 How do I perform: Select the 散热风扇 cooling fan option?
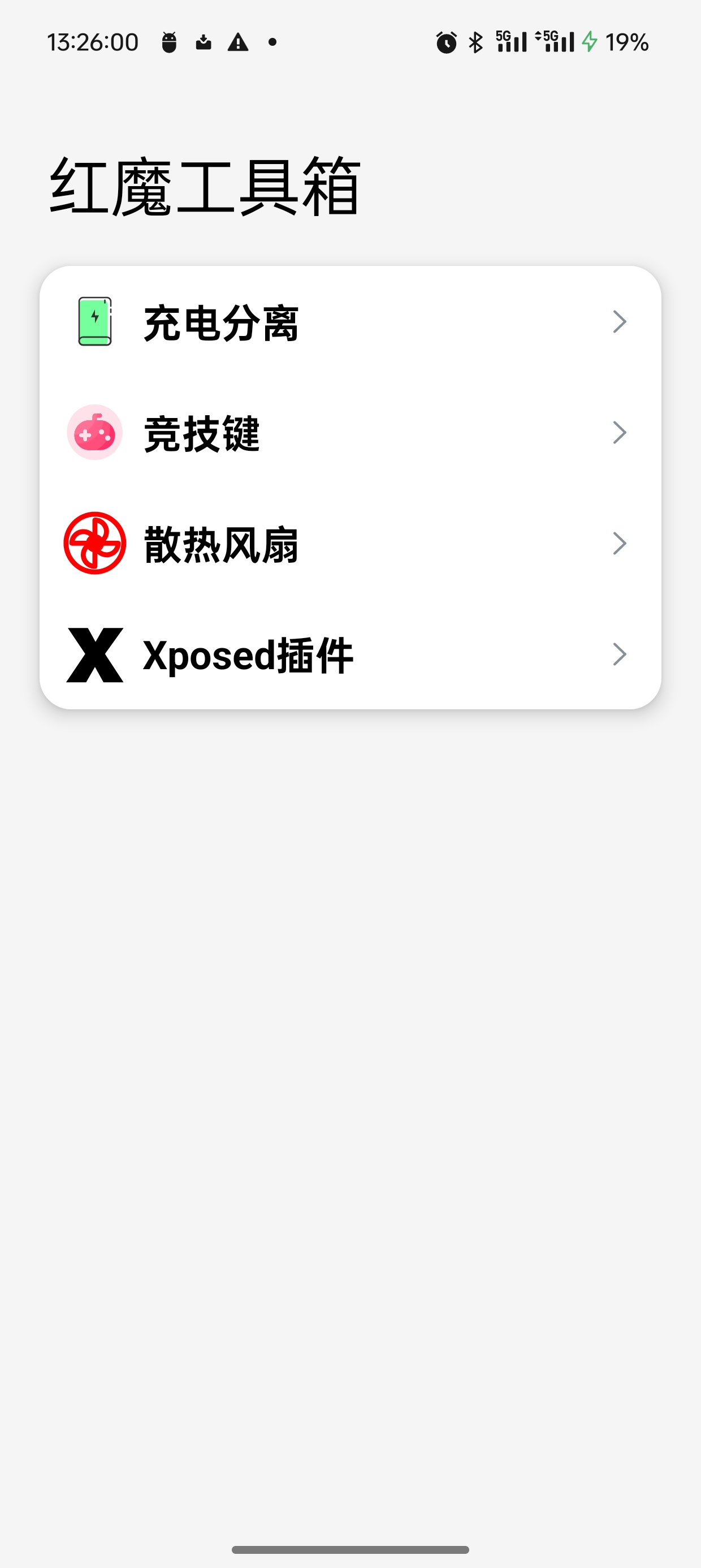pyautogui.click(x=350, y=544)
